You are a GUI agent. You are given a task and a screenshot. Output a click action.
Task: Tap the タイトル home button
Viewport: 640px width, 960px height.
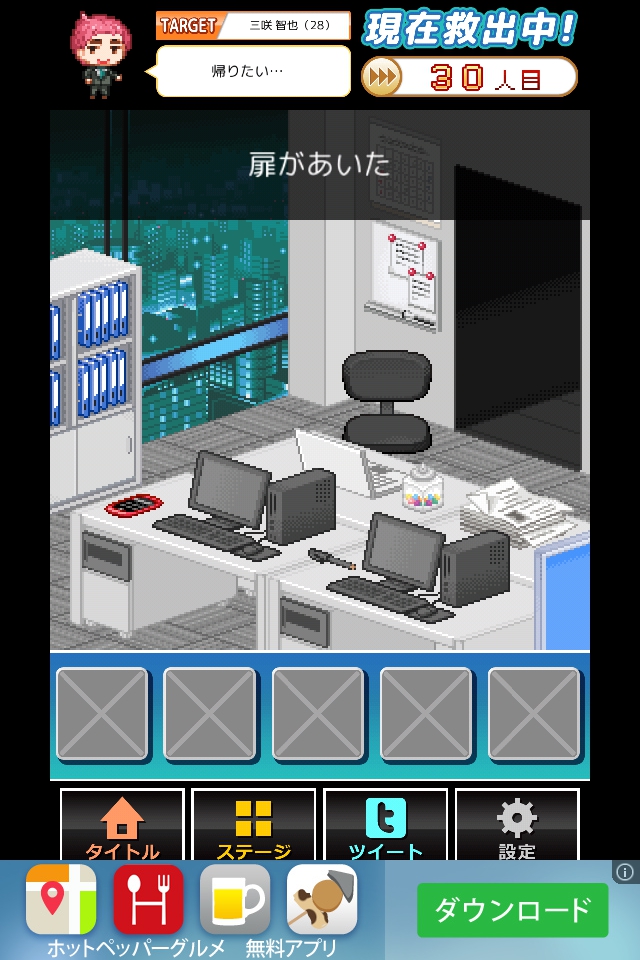[x=122, y=826]
